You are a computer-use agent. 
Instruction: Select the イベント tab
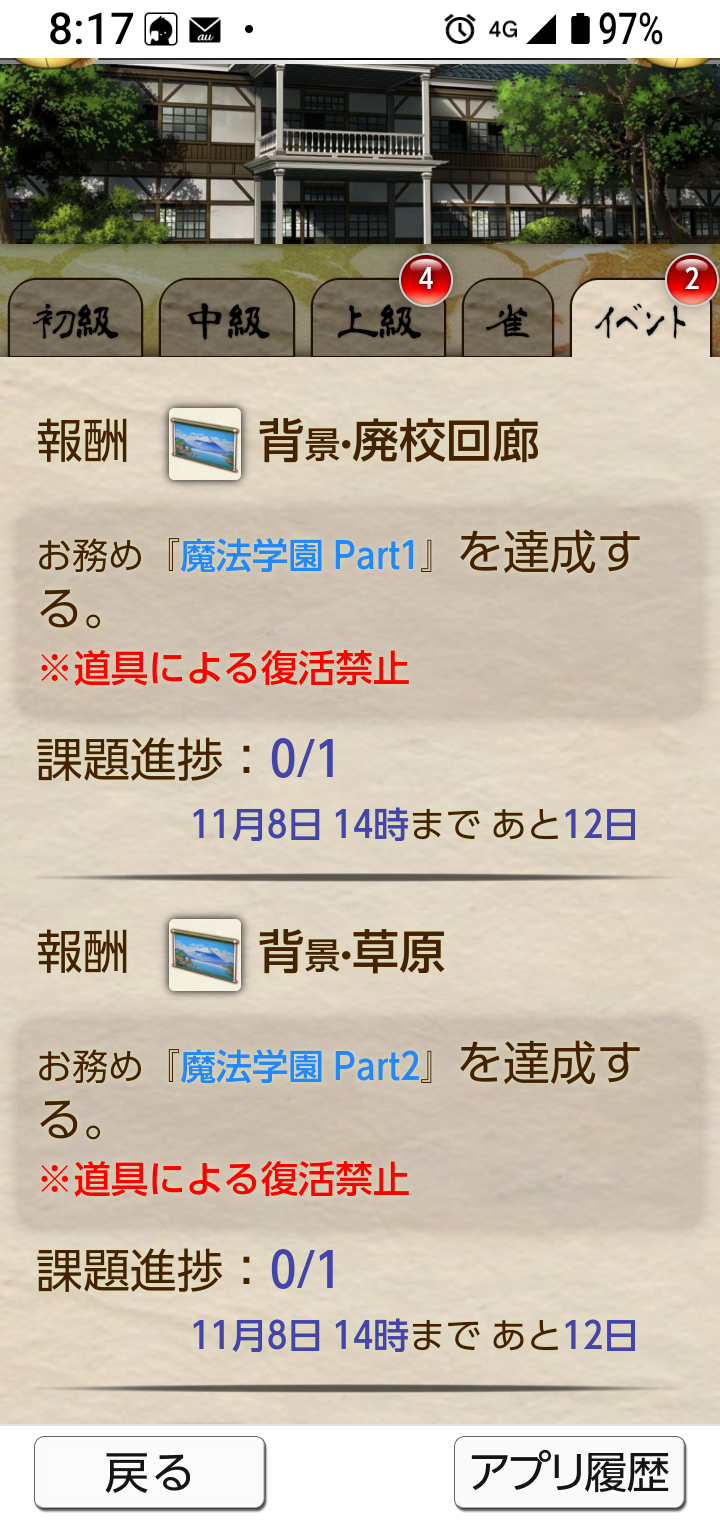pyautogui.click(x=641, y=322)
